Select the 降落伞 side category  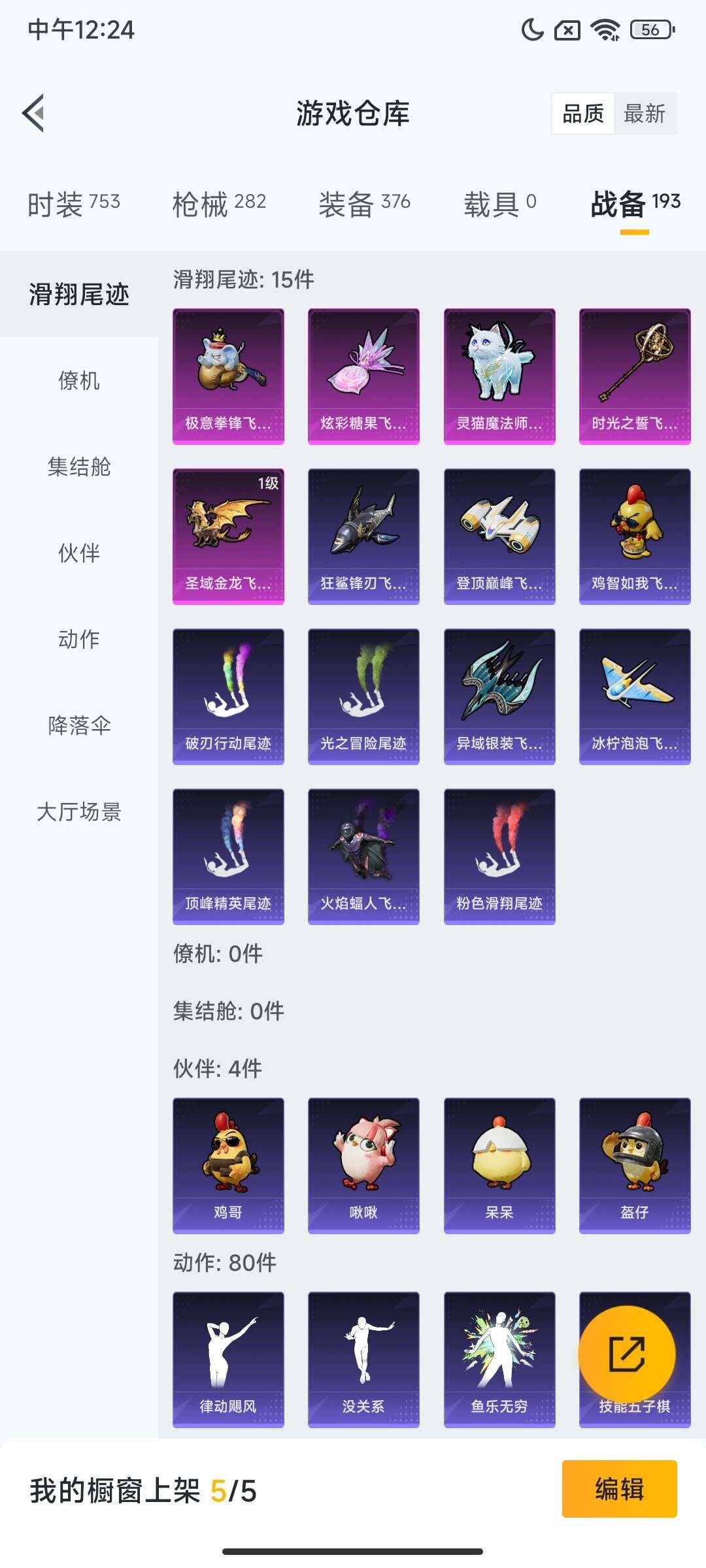pyautogui.click(x=79, y=725)
